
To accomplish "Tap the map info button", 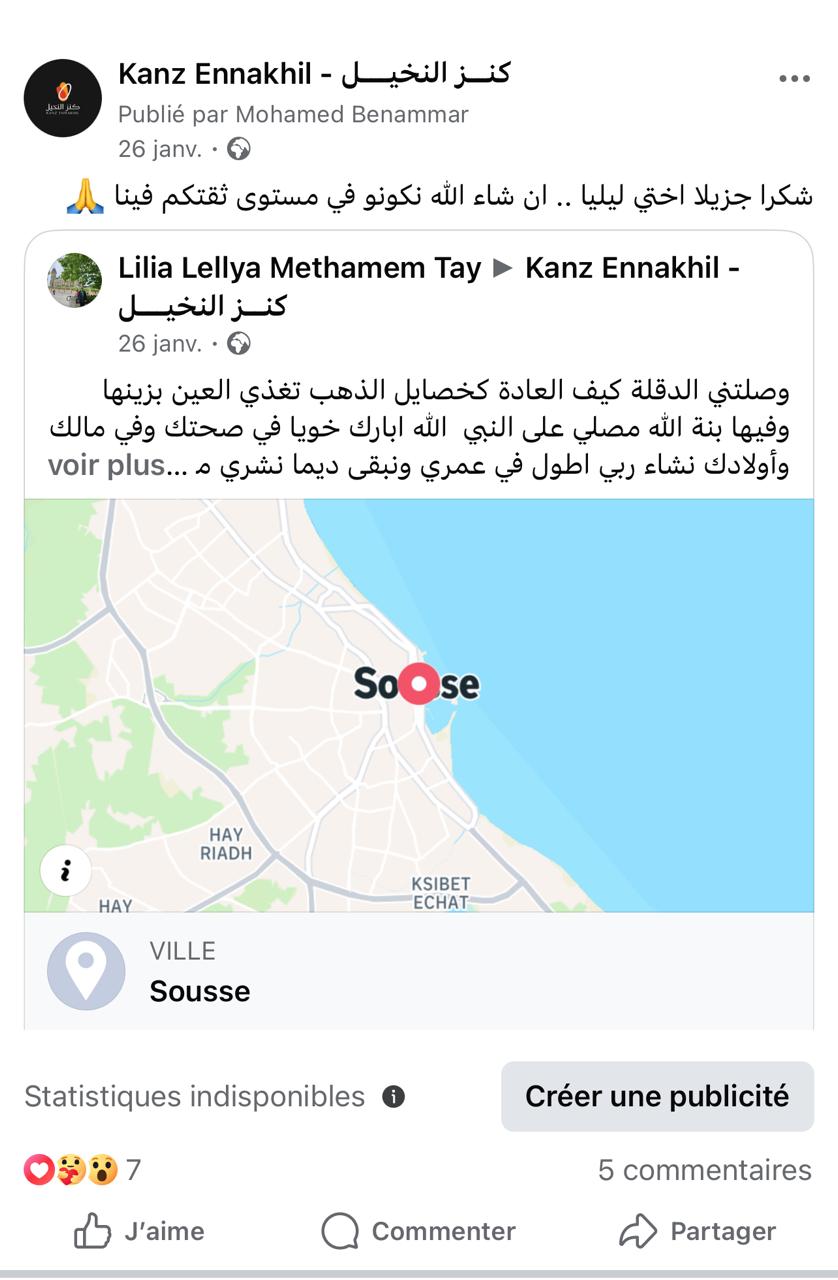I will pos(66,870).
